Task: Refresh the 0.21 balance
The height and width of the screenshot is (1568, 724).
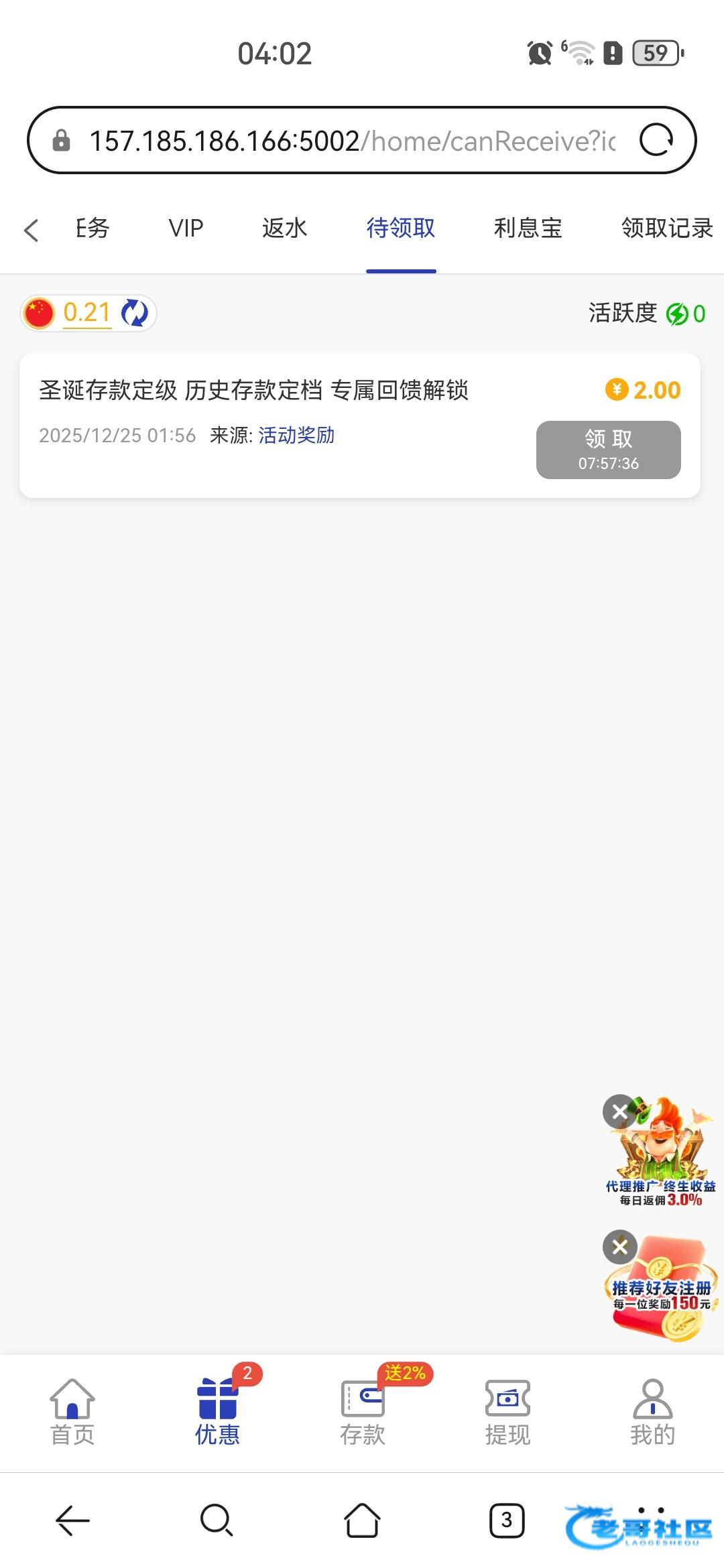Action: 135,313
